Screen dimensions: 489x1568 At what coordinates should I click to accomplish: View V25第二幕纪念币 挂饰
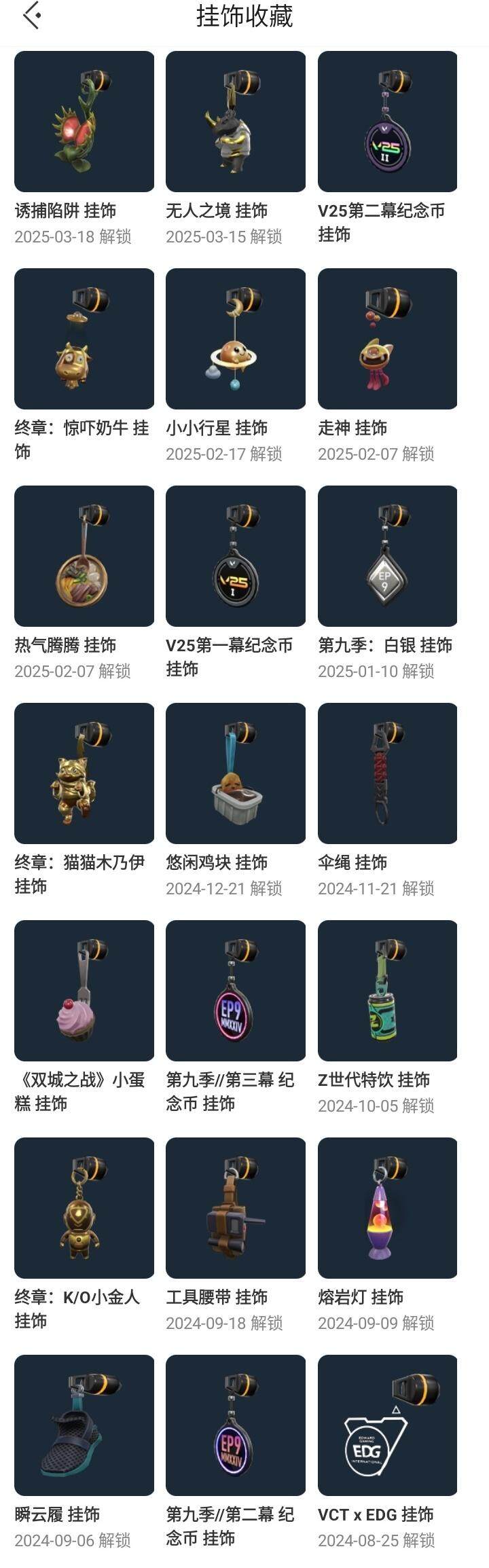387,122
